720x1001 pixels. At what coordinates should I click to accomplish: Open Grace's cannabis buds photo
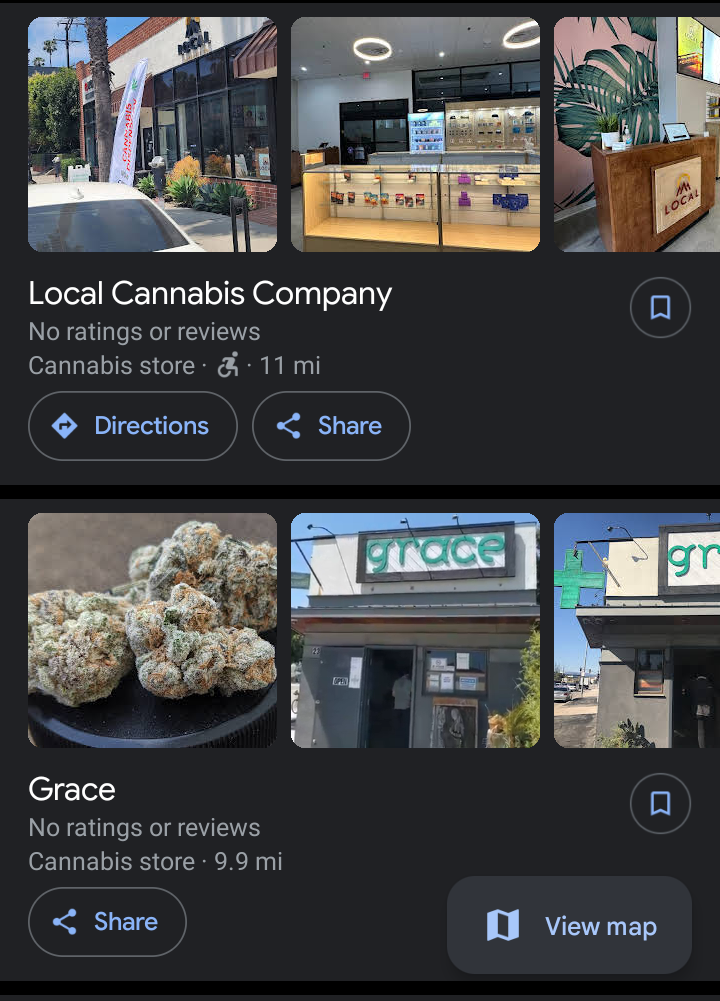pos(152,630)
